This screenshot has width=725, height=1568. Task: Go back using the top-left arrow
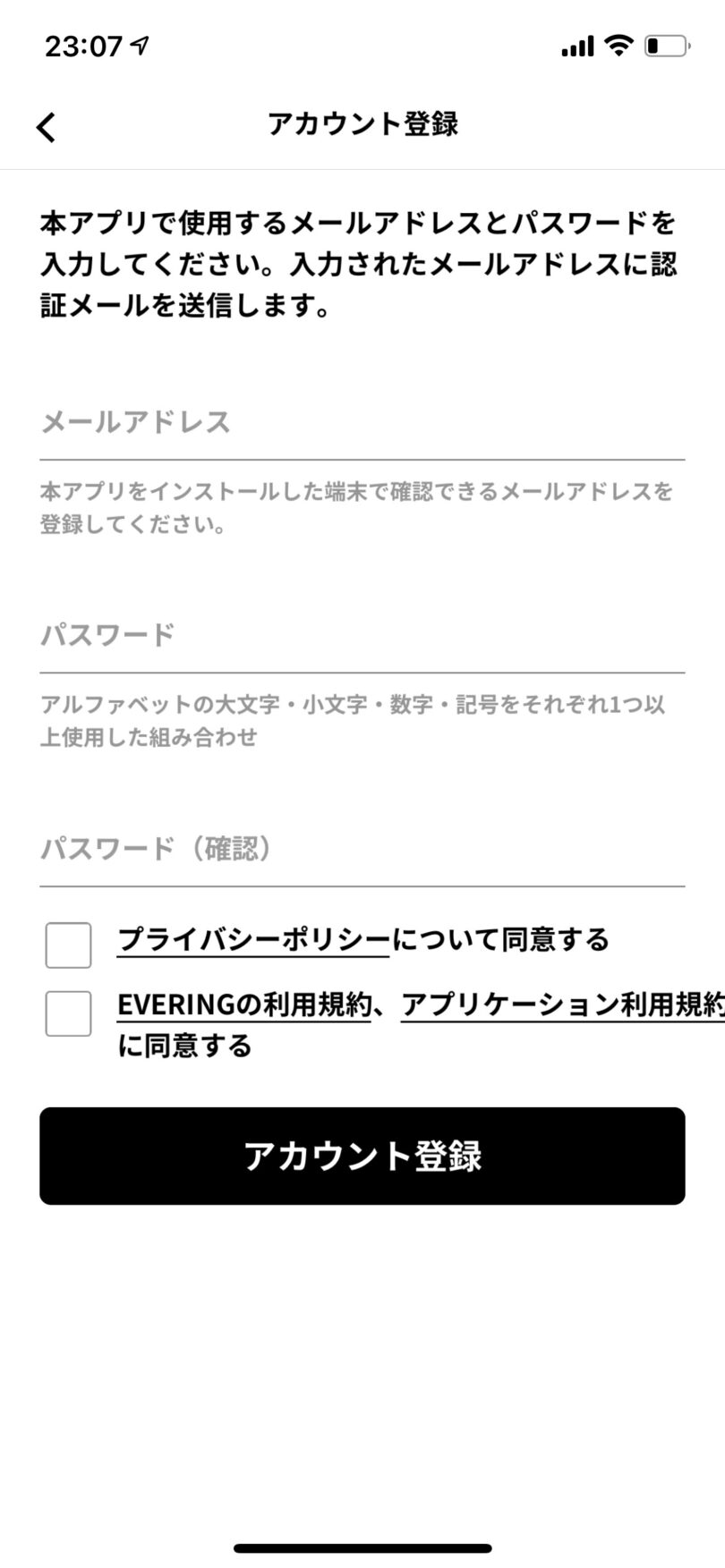(47, 127)
